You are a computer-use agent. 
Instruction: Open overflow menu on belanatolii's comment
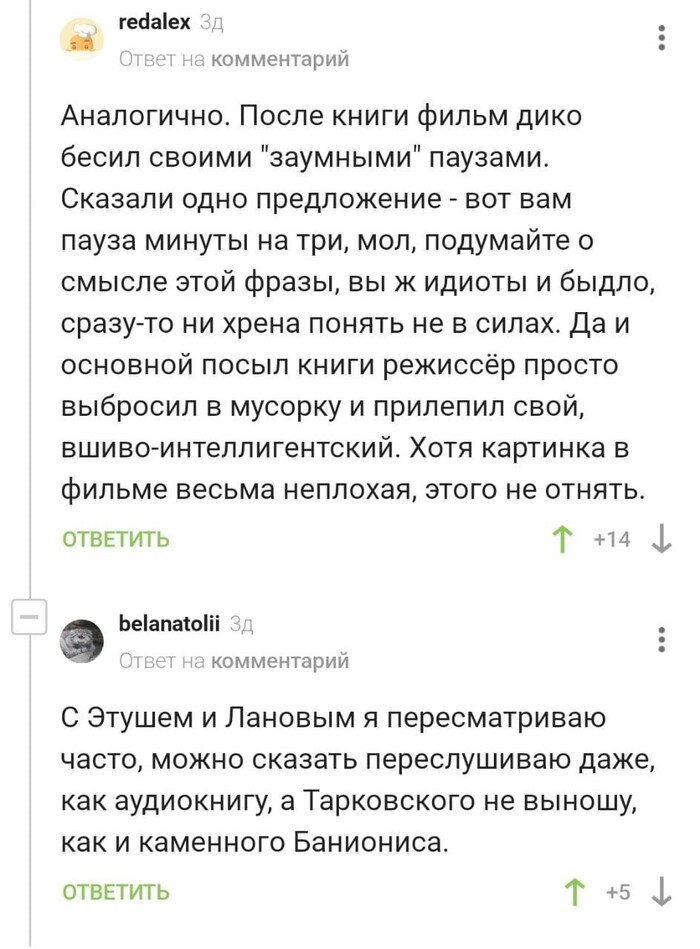point(661,640)
